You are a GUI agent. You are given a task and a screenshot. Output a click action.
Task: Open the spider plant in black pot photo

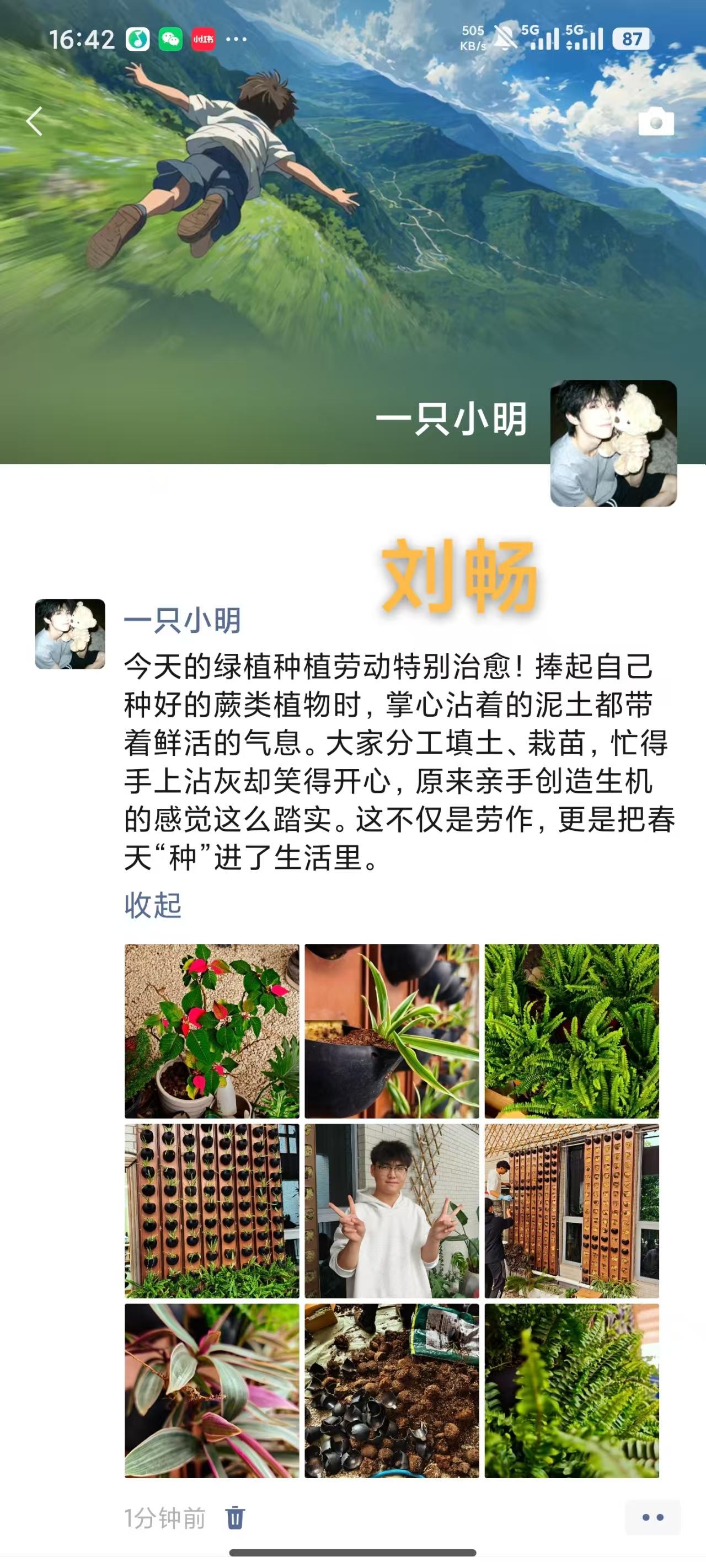click(x=392, y=1030)
